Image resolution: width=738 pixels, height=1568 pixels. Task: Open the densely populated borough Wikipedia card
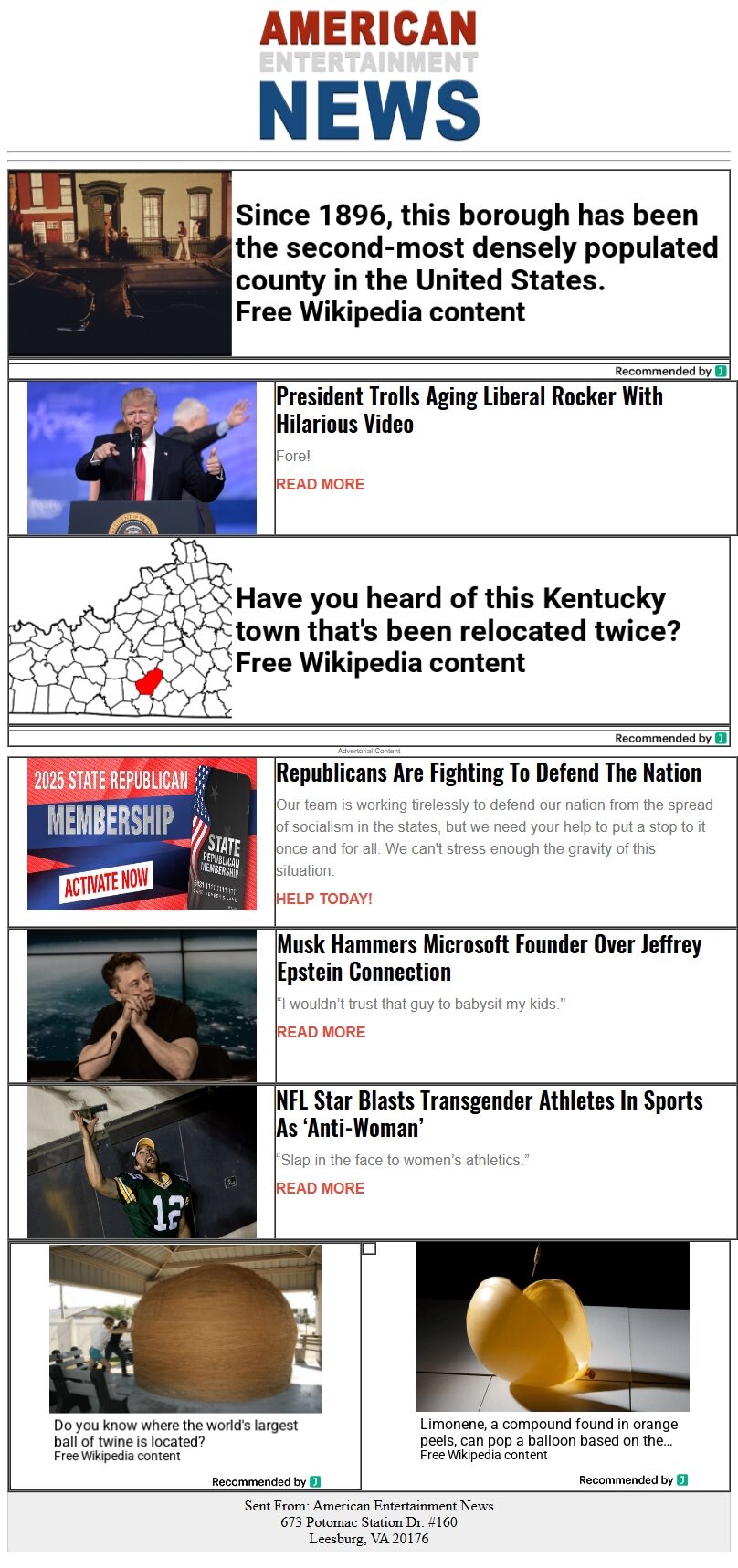[475, 263]
